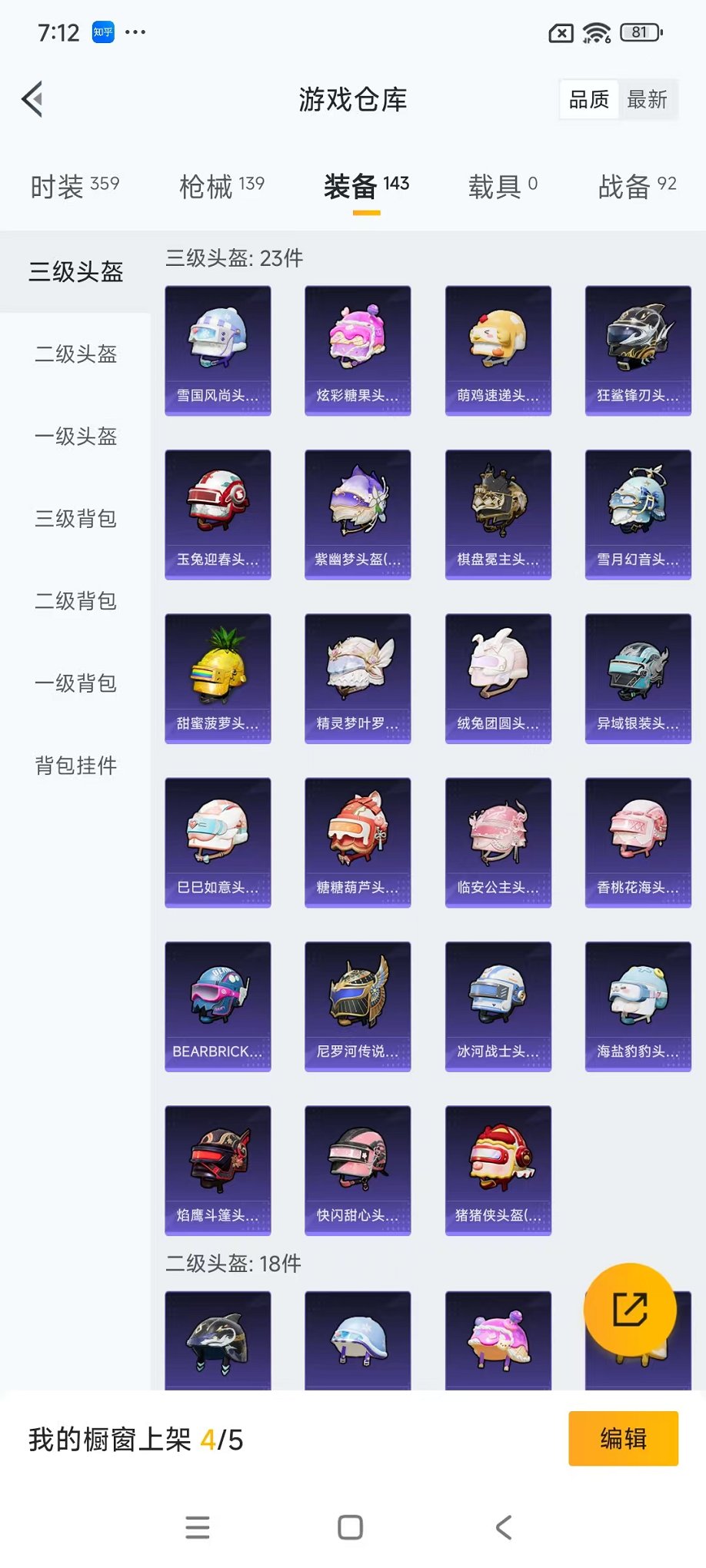The width and height of the screenshot is (706, 1568).
Task: Select 背包挂件 in the sidebar
Action: [x=75, y=766]
